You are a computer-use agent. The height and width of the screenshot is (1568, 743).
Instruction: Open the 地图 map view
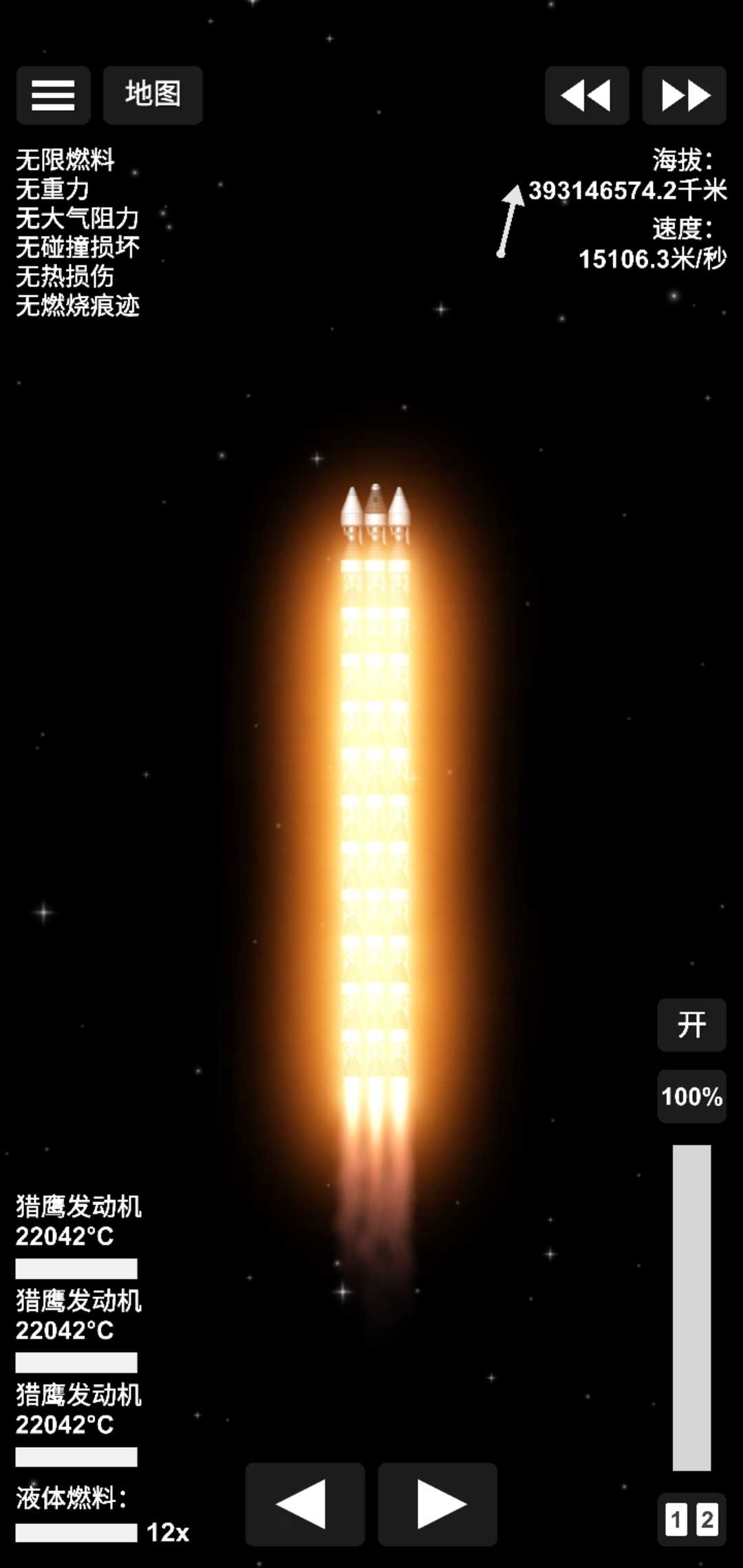tap(153, 95)
